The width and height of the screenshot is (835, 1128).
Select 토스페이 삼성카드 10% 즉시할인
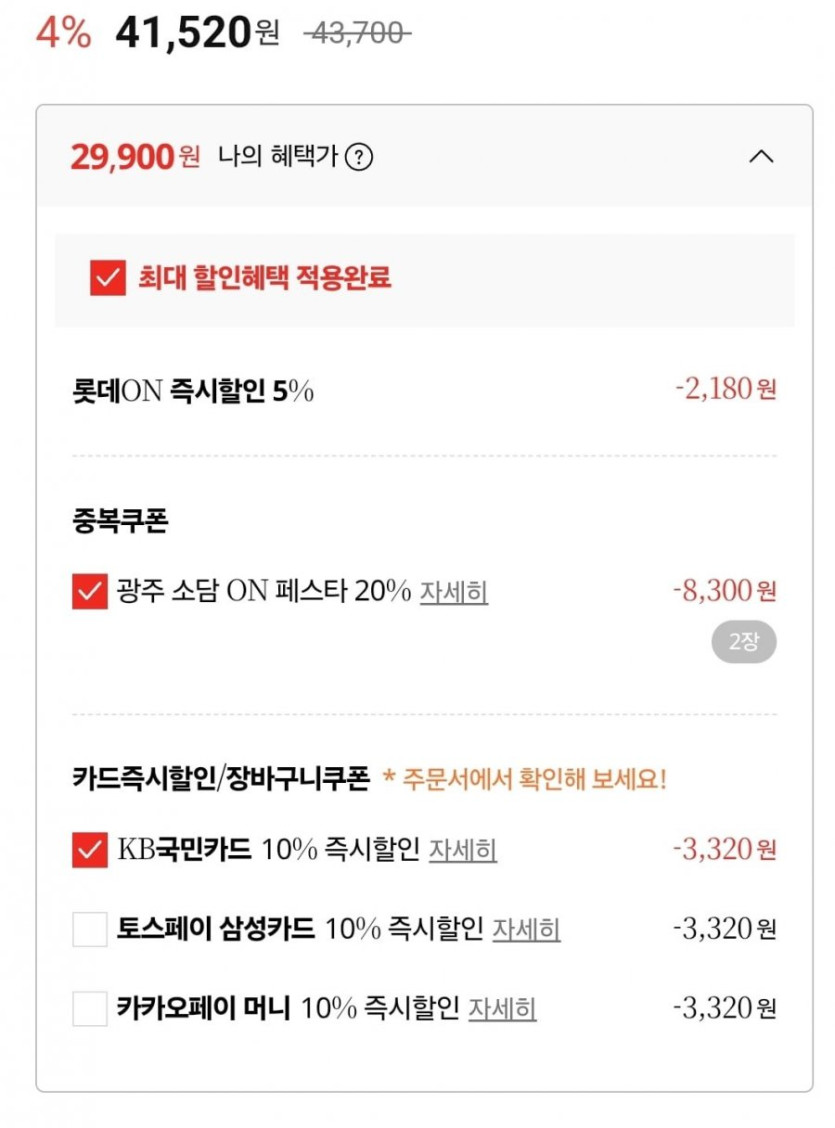coord(89,929)
